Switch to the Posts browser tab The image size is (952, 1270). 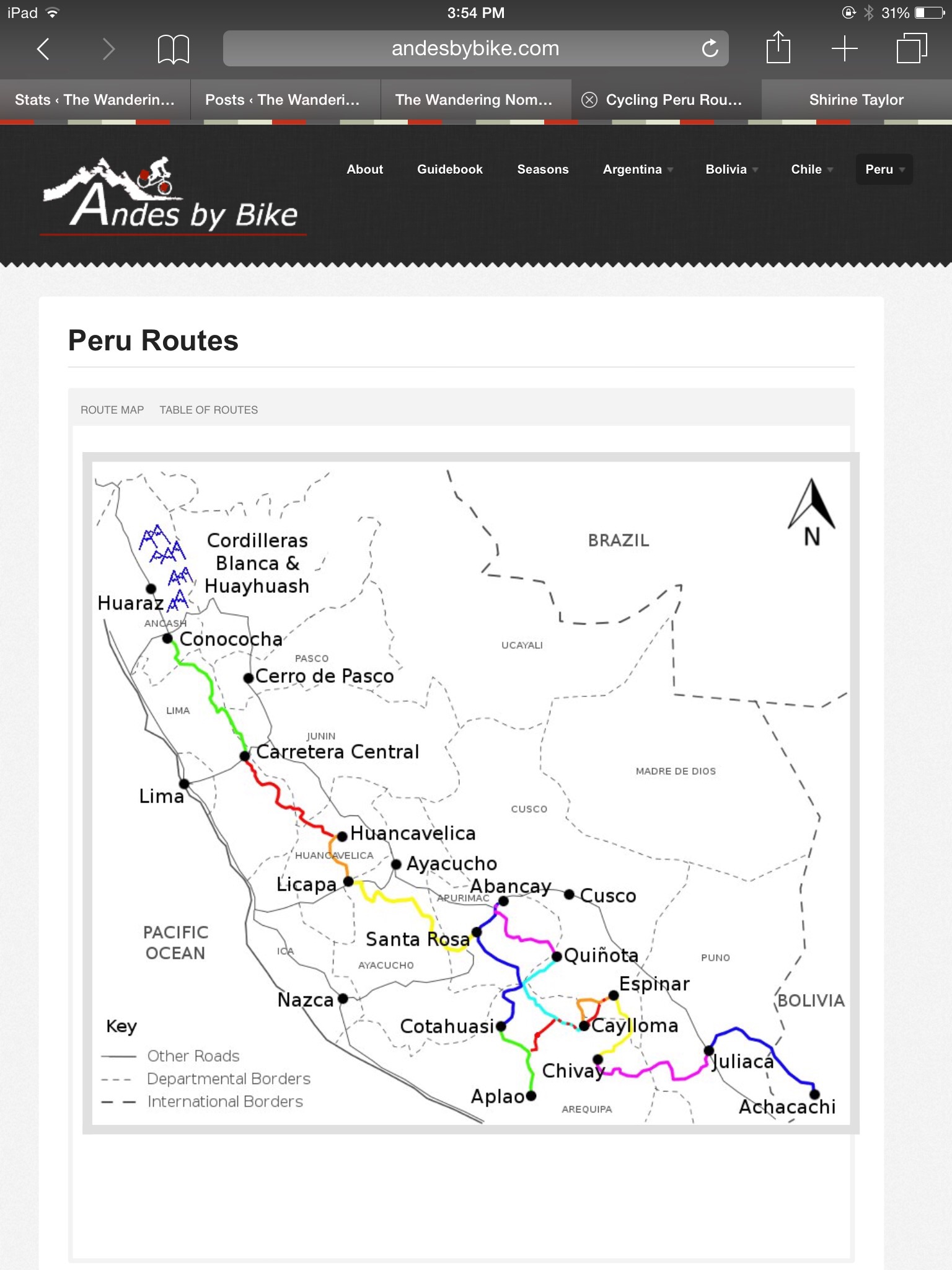[x=282, y=100]
